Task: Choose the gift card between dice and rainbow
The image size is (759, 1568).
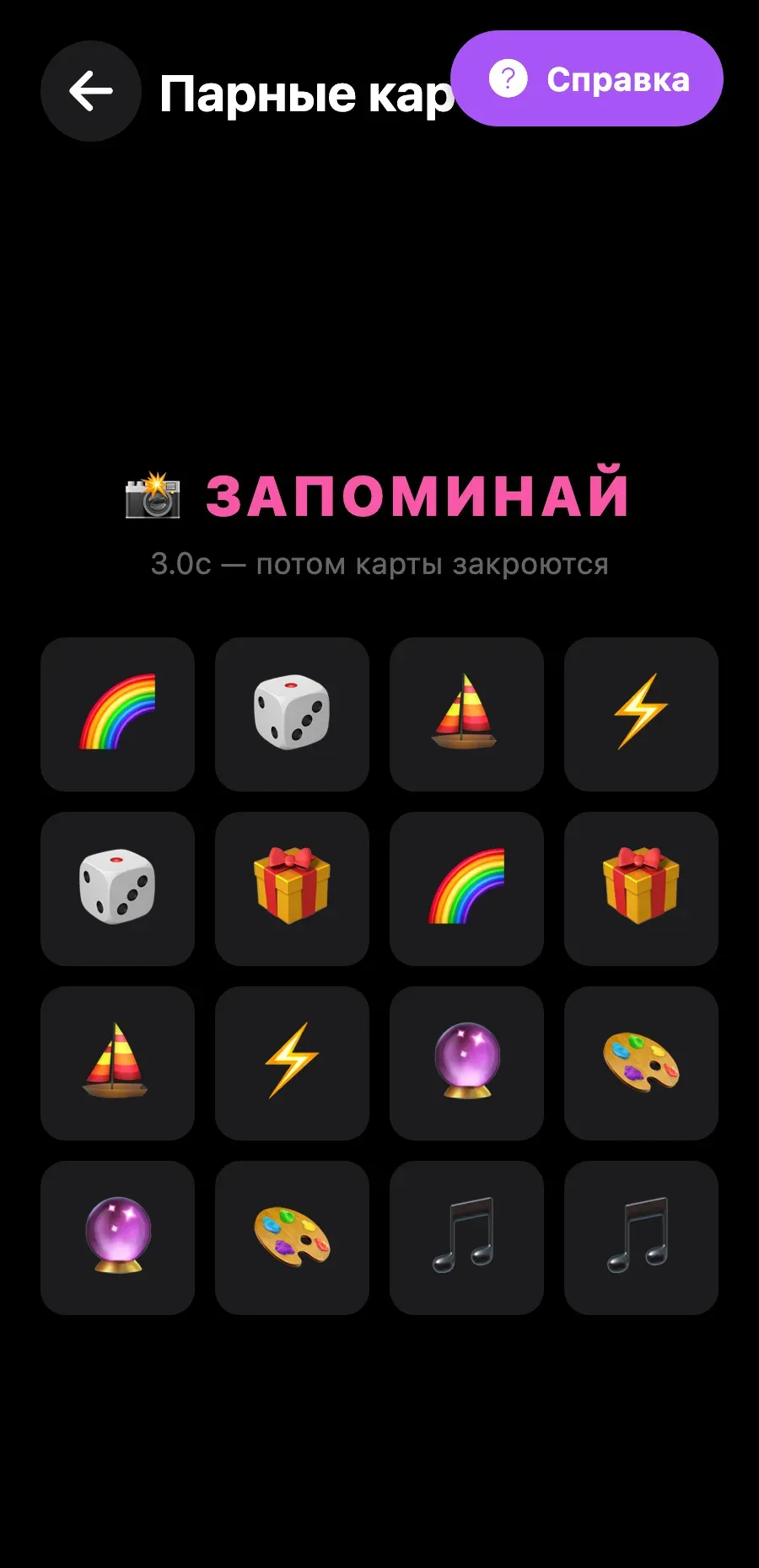Action: tap(292, 889)
